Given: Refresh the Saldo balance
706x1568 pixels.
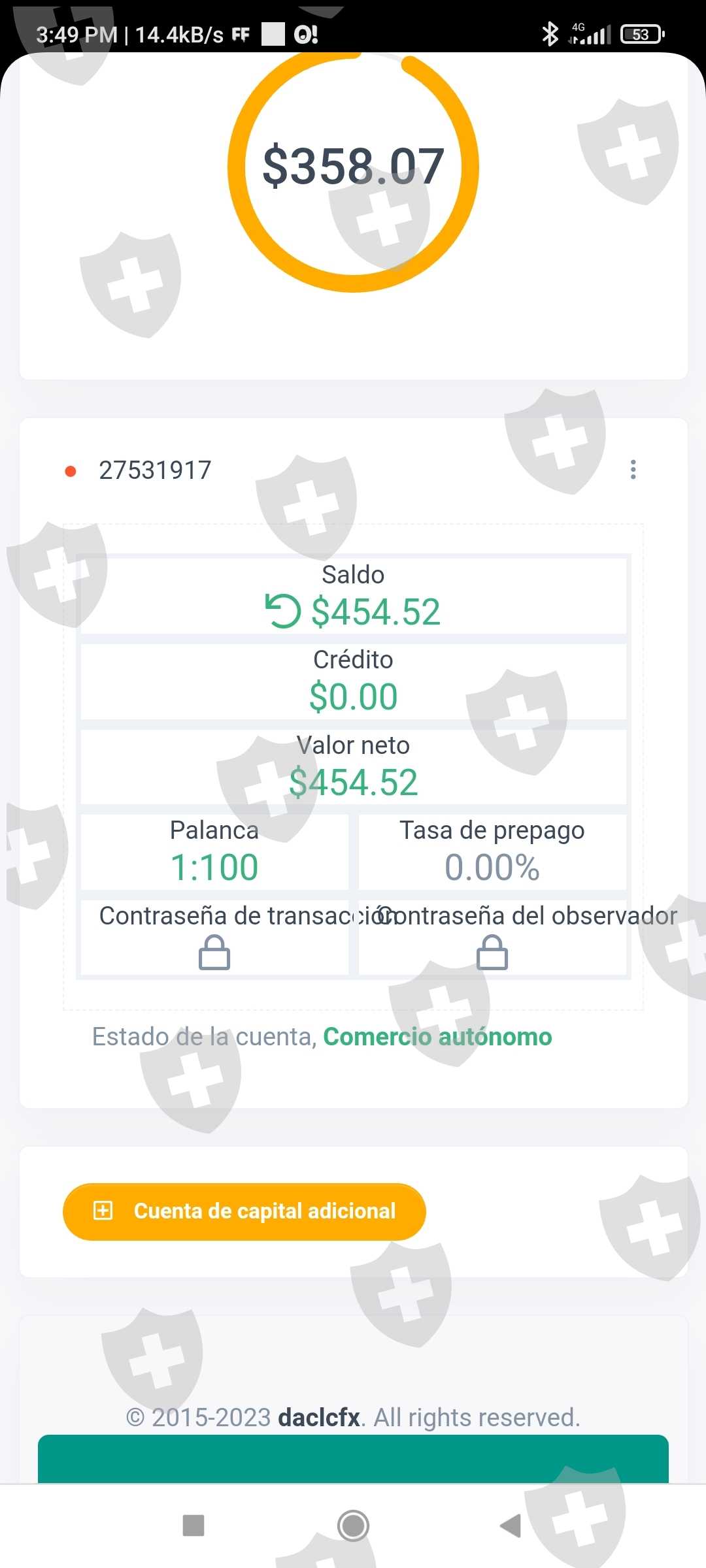Looking at the screenshot, I should click(x=282, y=612).
